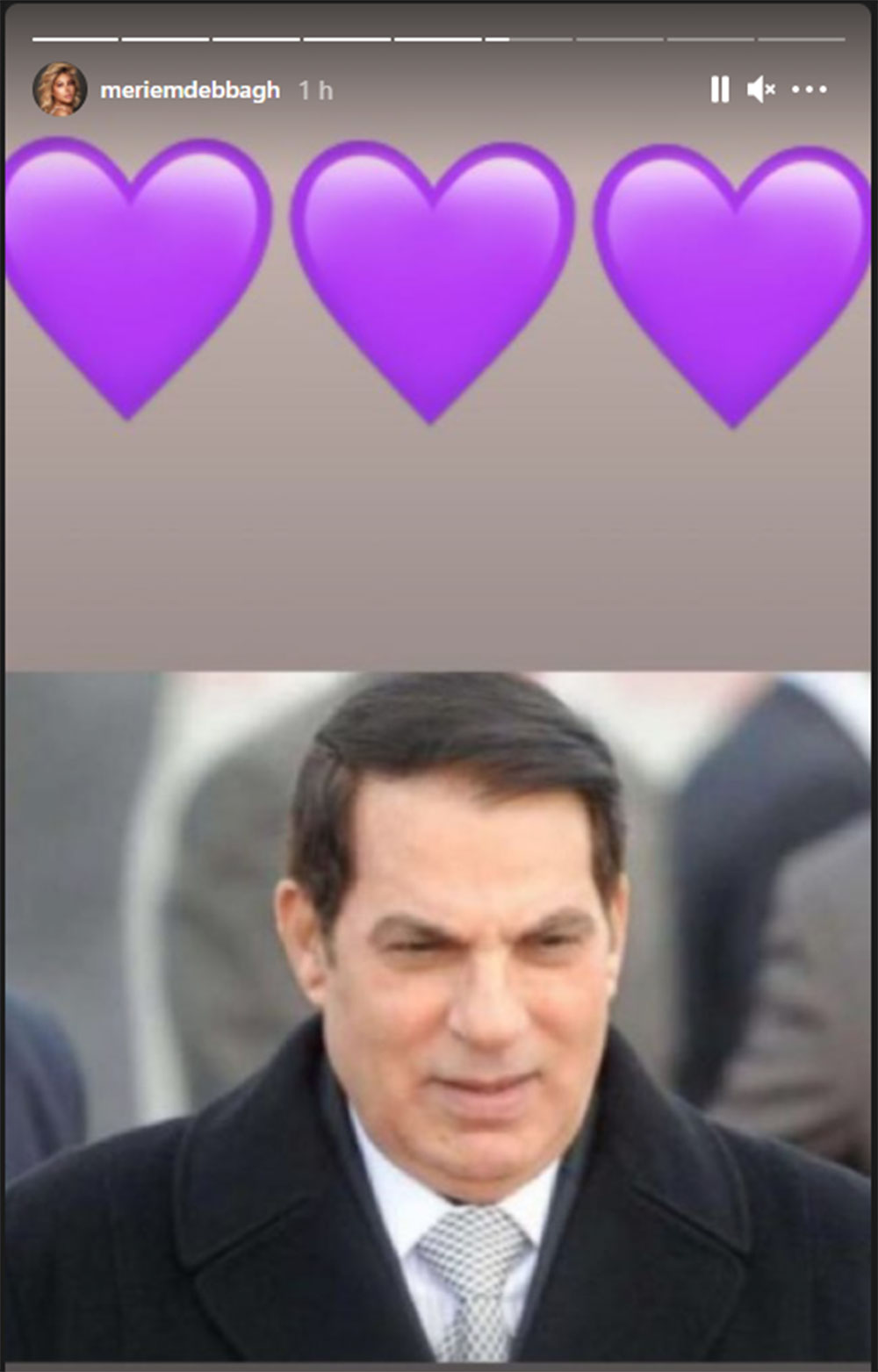Open the three-dot more options menu
878x1372 pixels.
(809, 90)
